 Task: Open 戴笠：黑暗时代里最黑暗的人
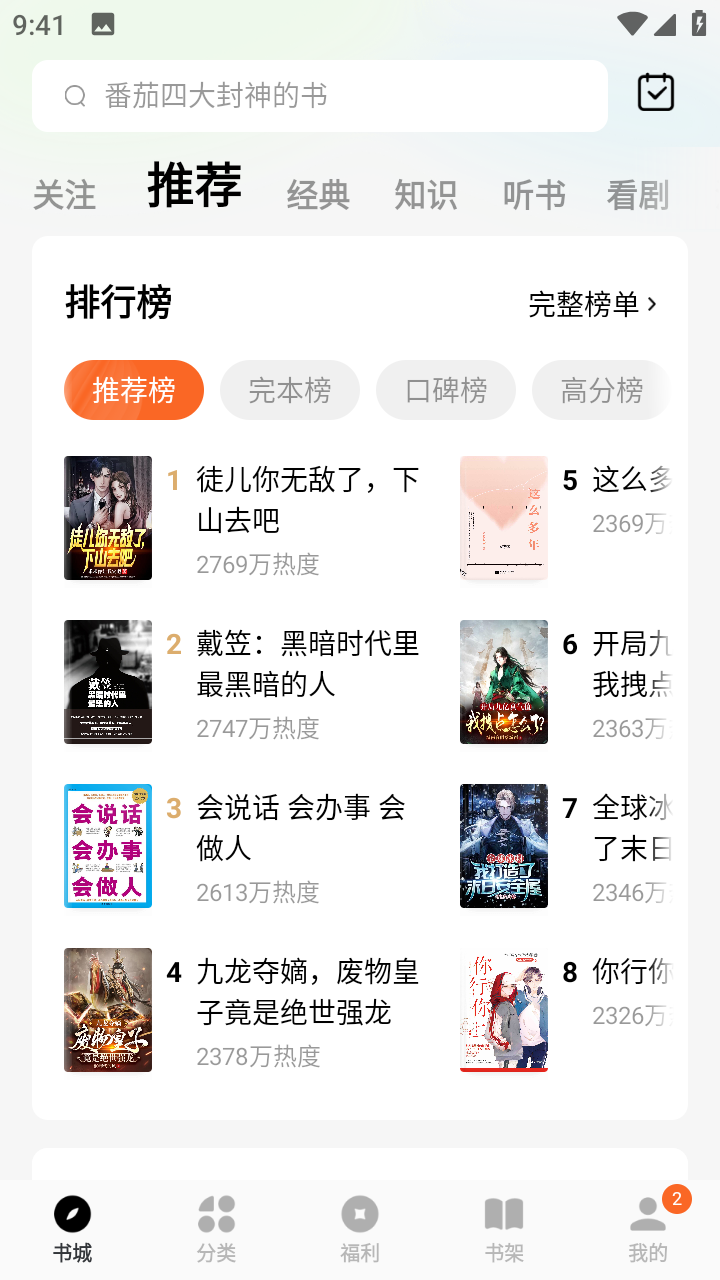pos(307,664)
